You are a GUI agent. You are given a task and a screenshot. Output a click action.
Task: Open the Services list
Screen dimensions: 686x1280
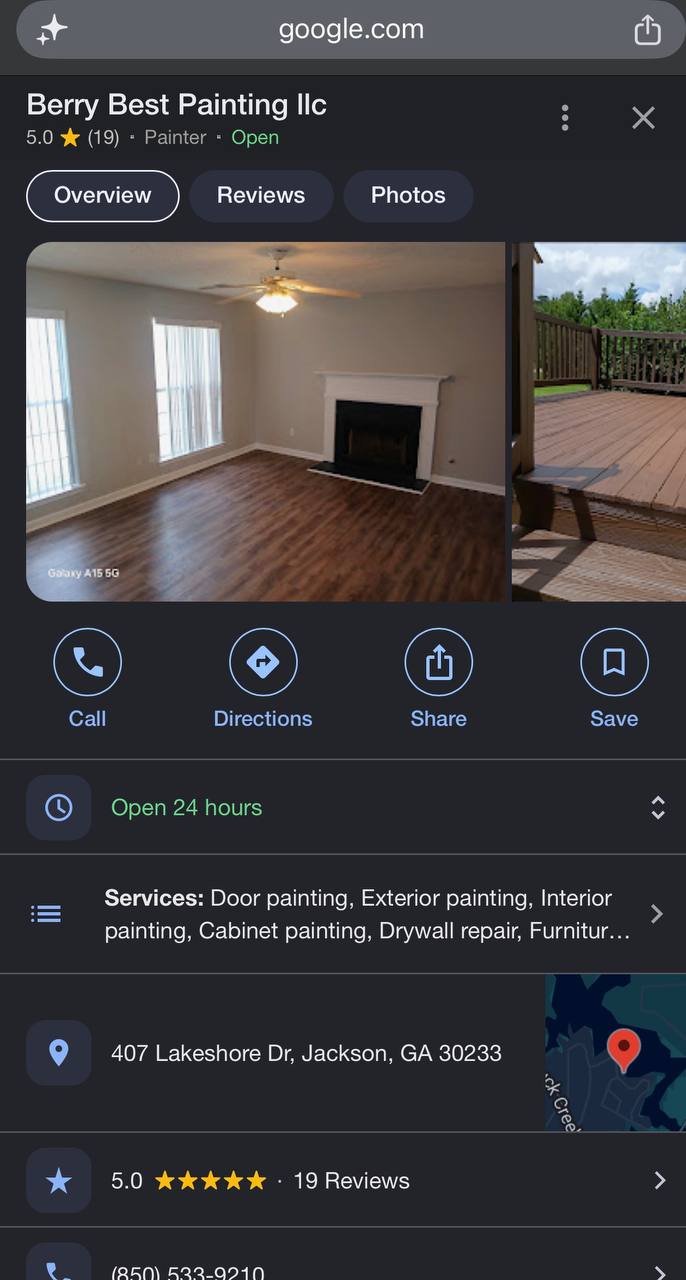[343, 914]
